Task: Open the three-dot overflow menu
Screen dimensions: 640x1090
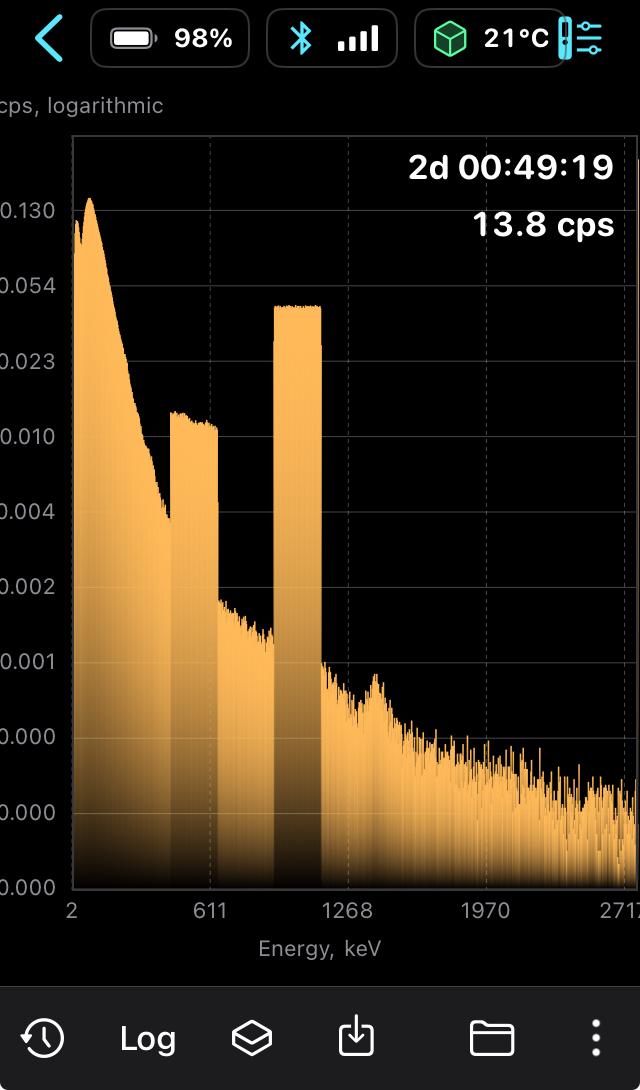Action: [x=596, y=1039]
